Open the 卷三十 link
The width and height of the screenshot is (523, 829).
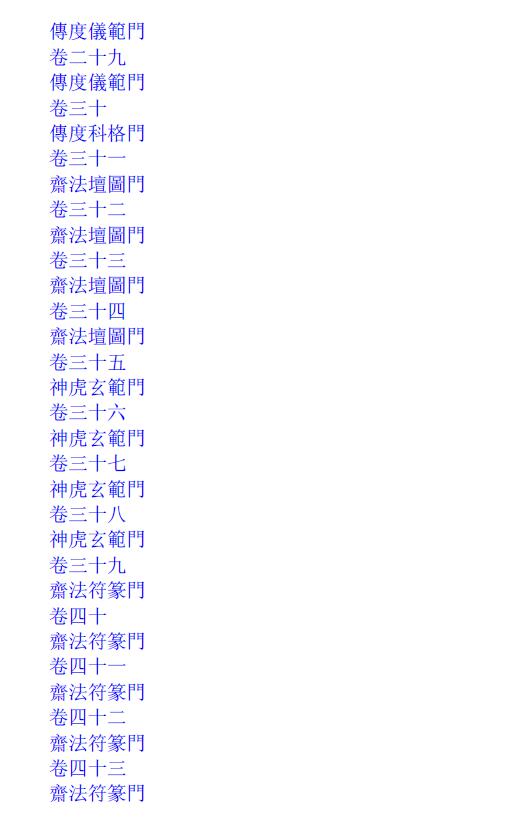(78, 108)
